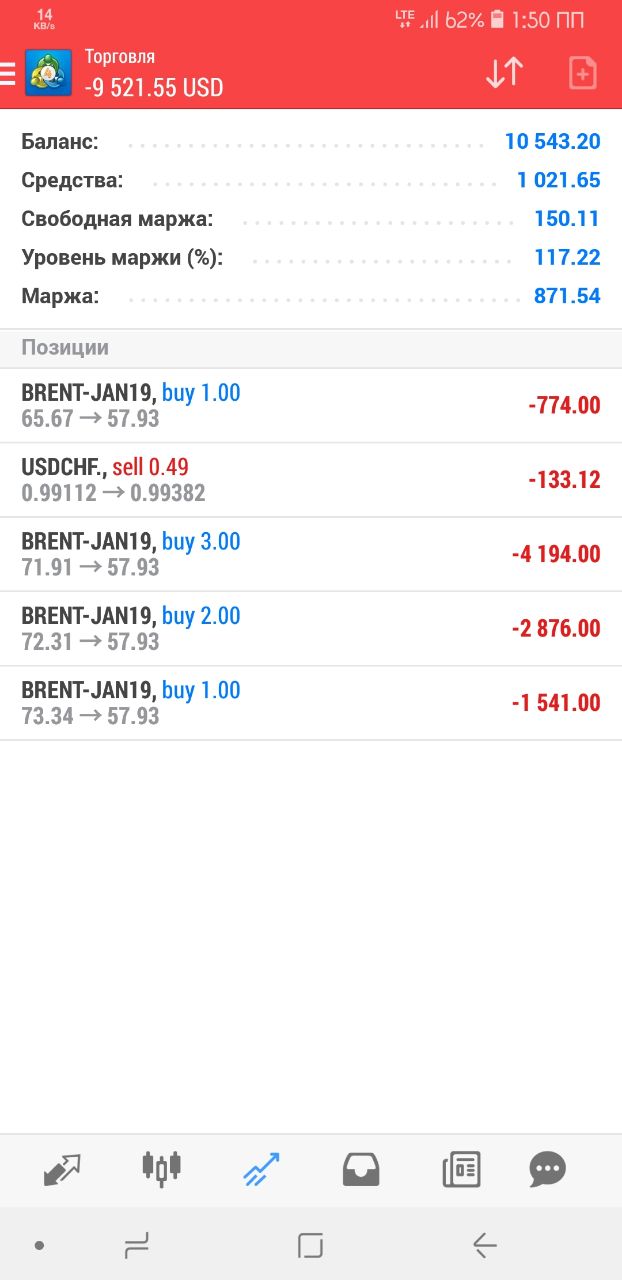Open the Chat messages tab

pos(547,1168)
